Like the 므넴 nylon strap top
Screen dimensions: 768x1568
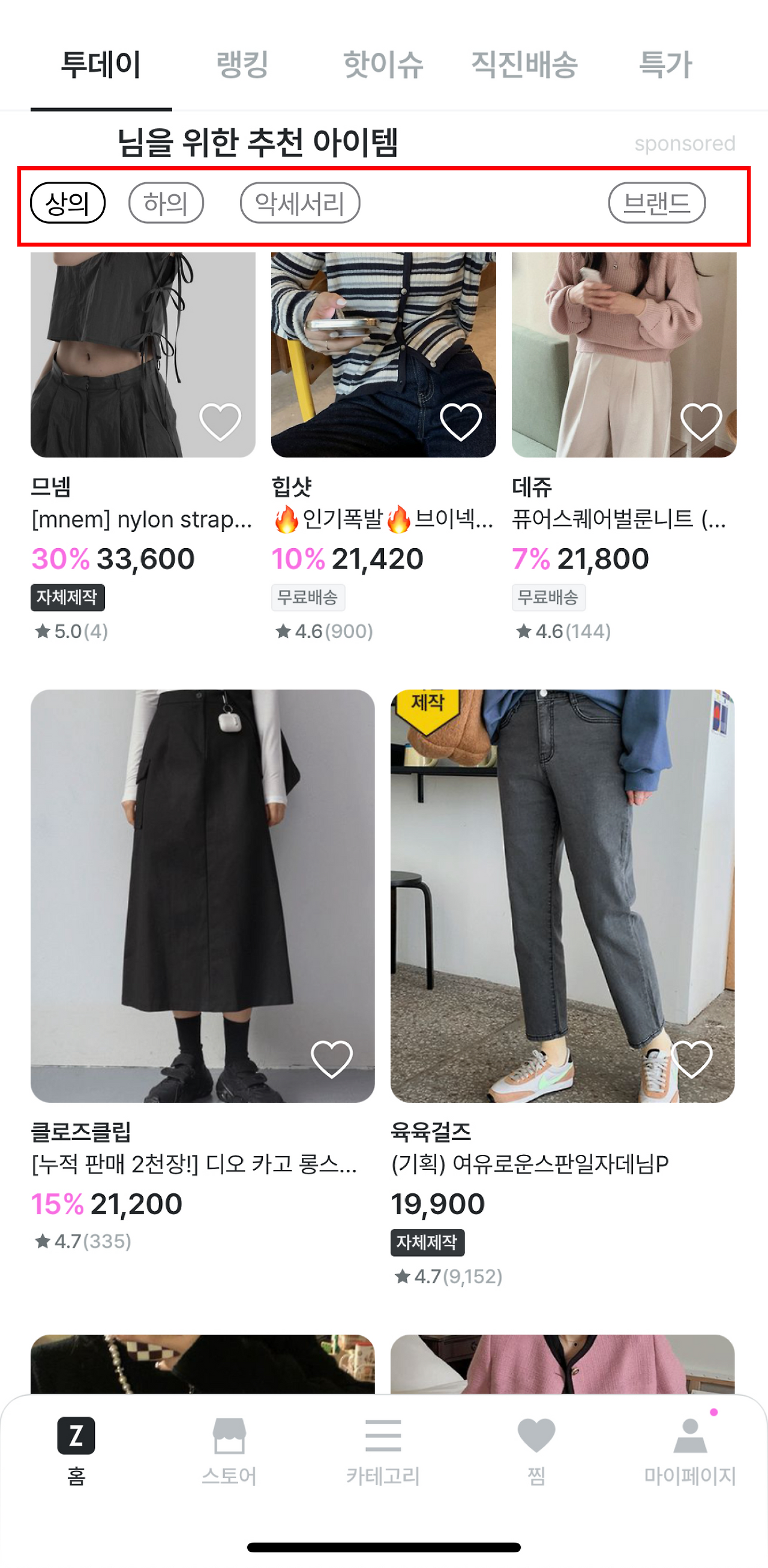220,421
